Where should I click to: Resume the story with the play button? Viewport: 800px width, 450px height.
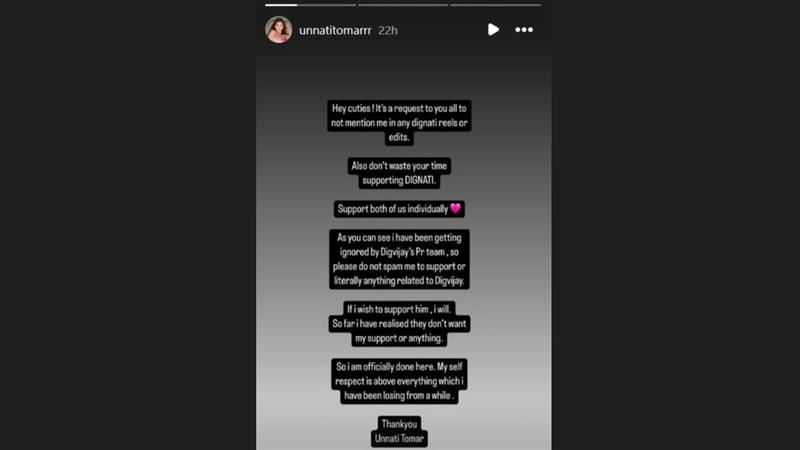coord(493,30)
